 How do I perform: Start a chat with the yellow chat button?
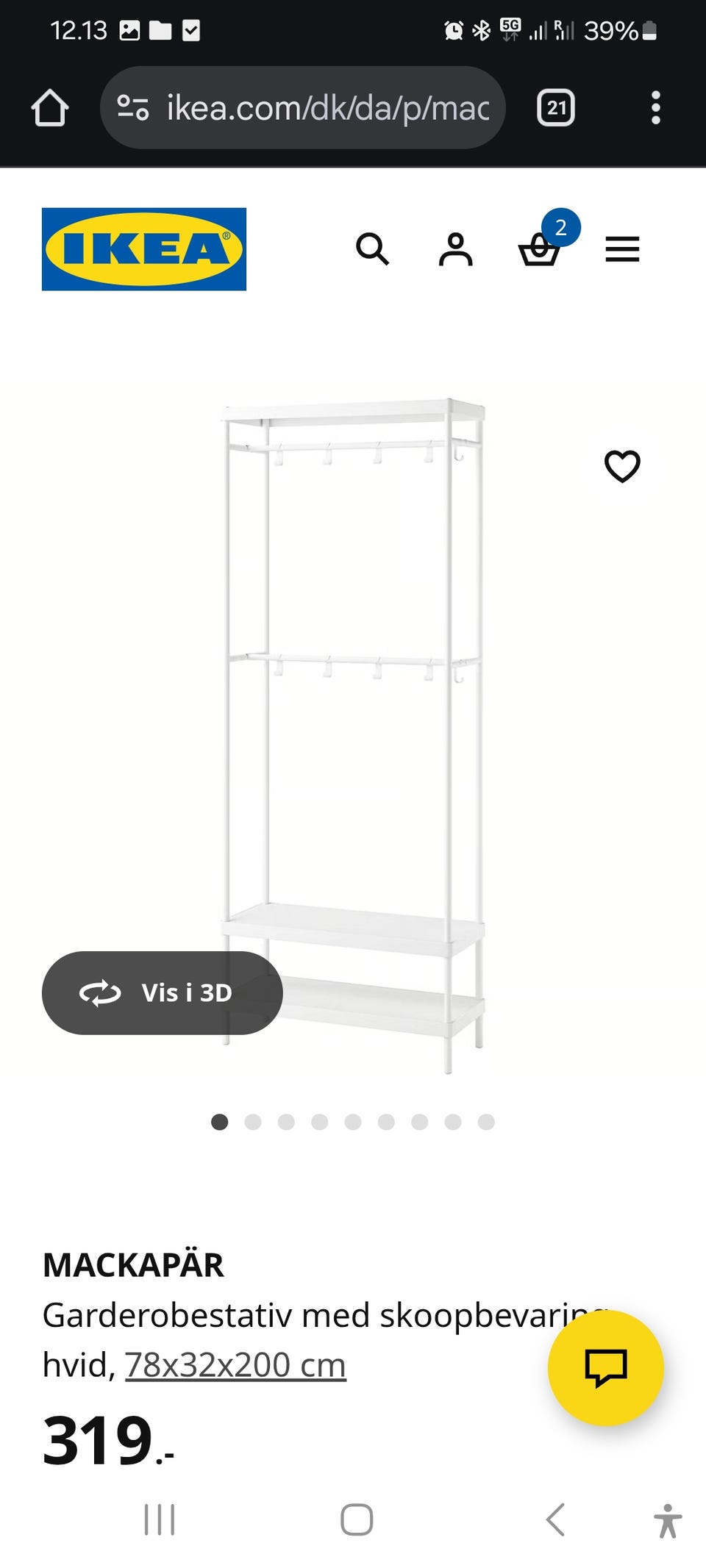(x=606, y=1368)
